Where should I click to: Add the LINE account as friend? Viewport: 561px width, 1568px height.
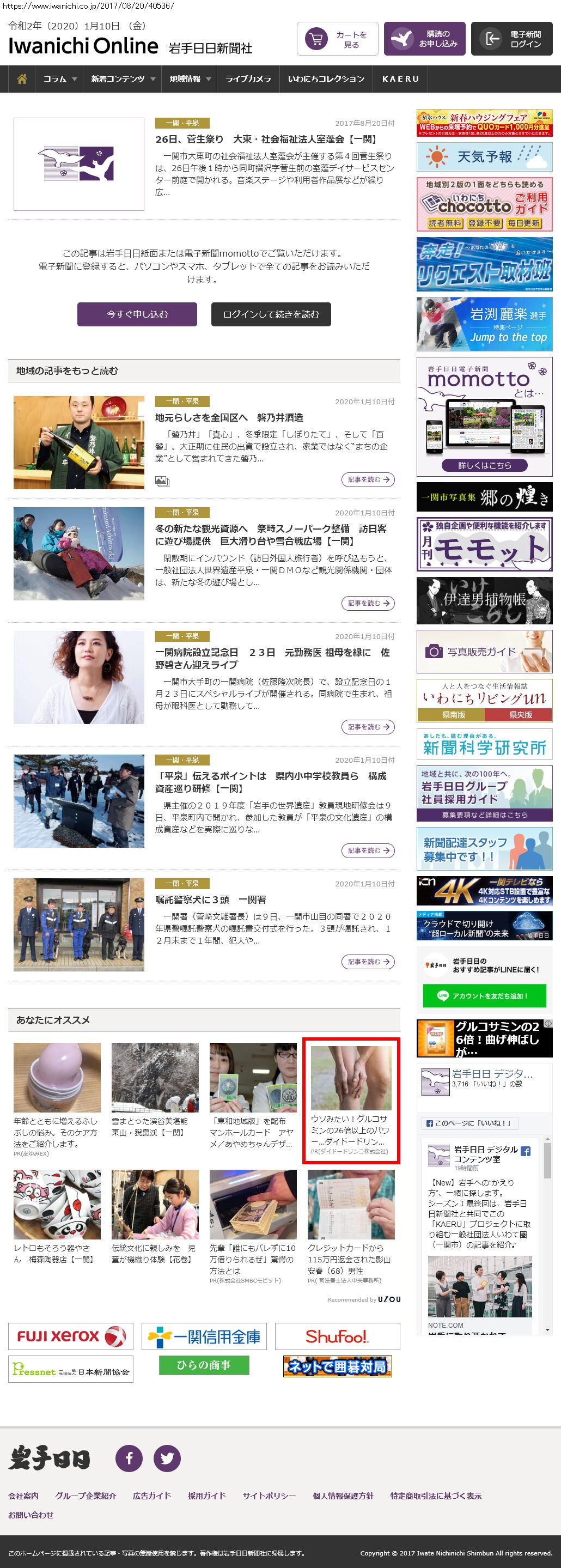[484, 996]
